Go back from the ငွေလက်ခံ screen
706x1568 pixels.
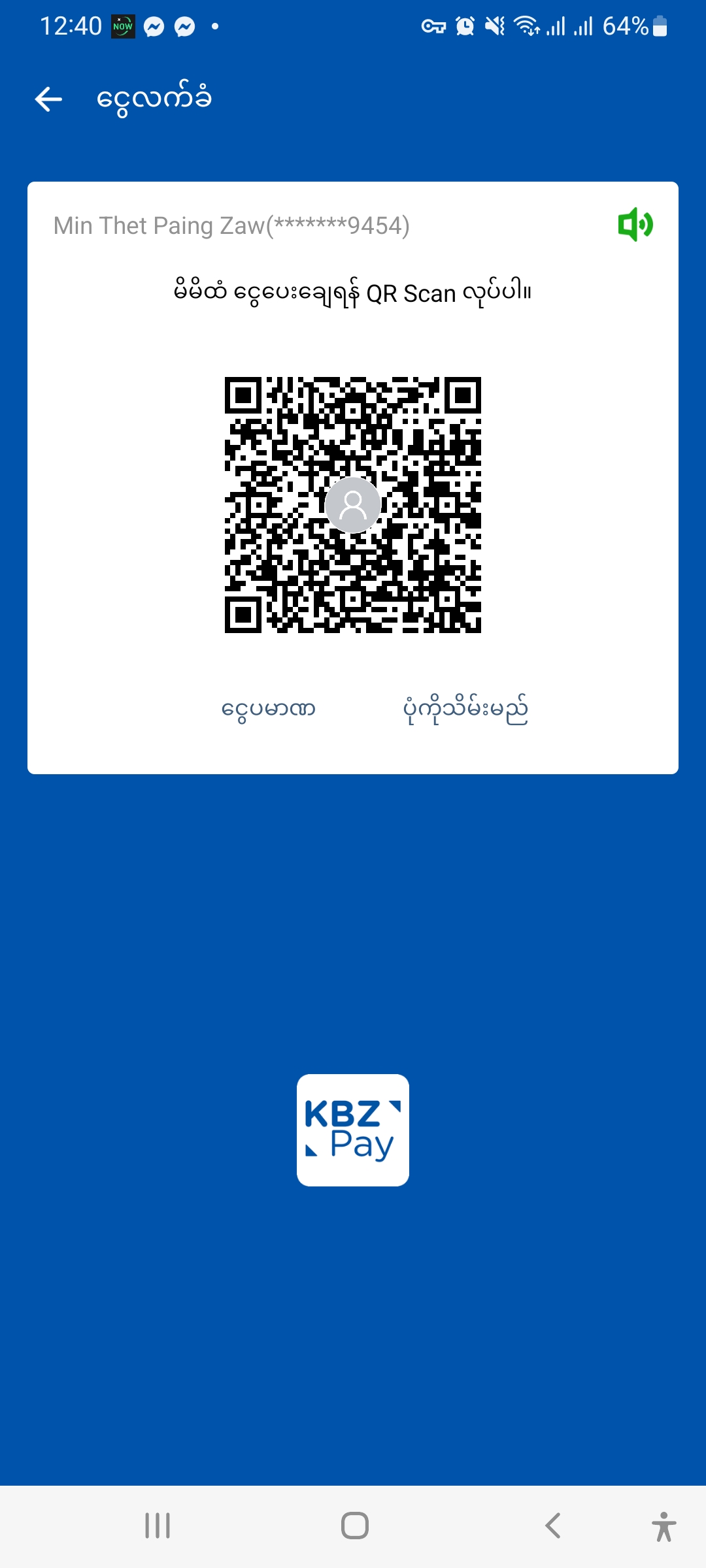coord(48,99)
